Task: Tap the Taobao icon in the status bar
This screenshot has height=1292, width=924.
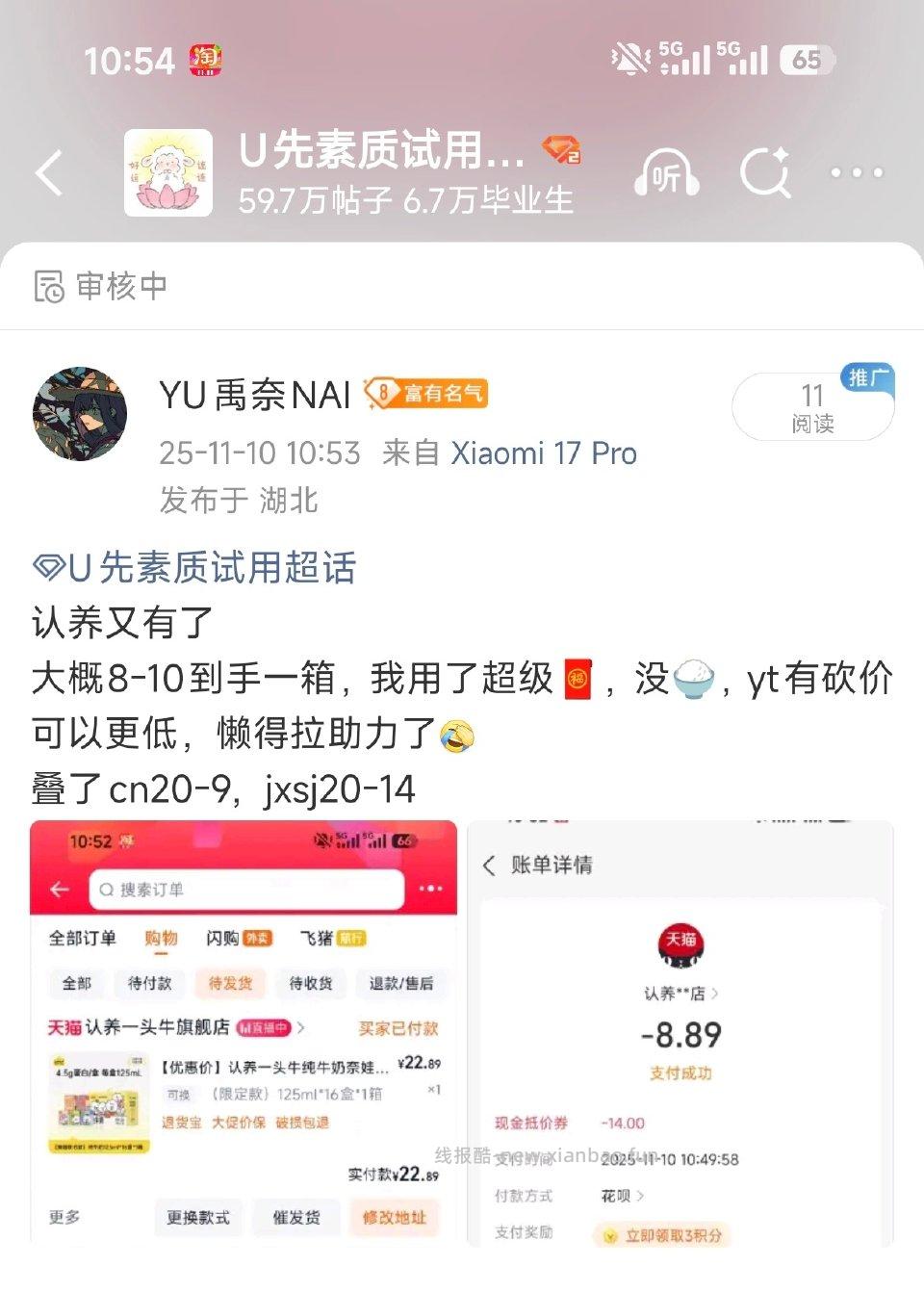Action: coord(204,60)
